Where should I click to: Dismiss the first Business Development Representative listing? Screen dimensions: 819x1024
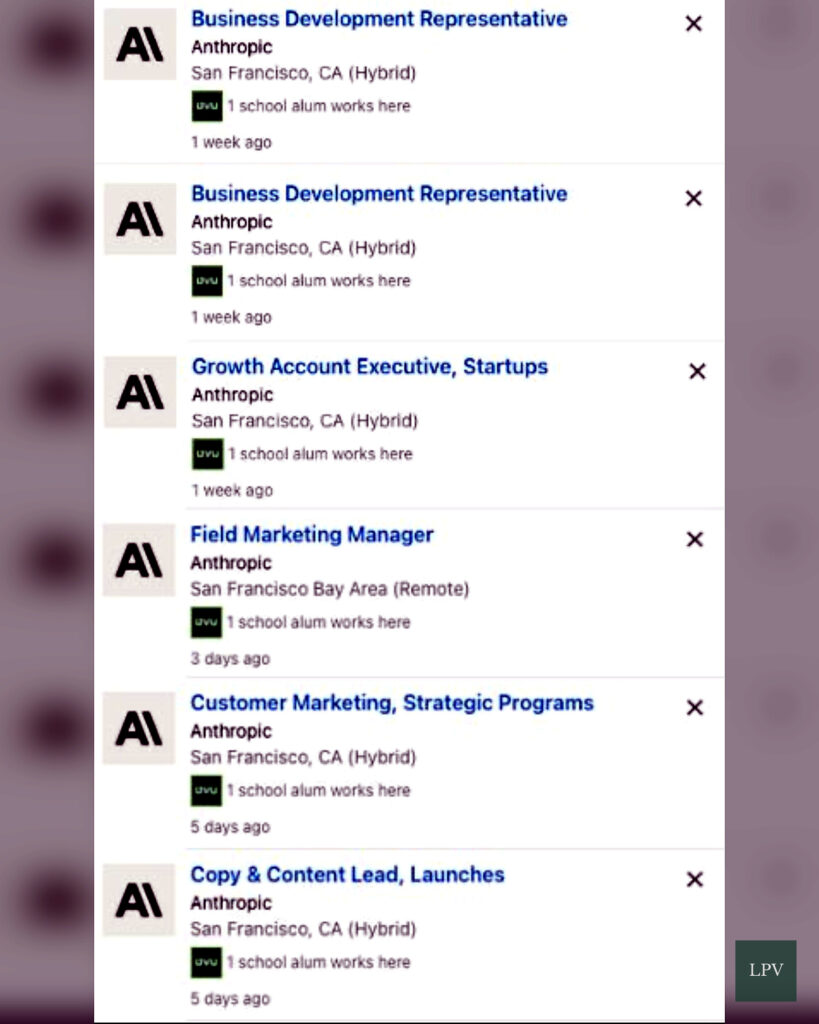click(693, 23)
